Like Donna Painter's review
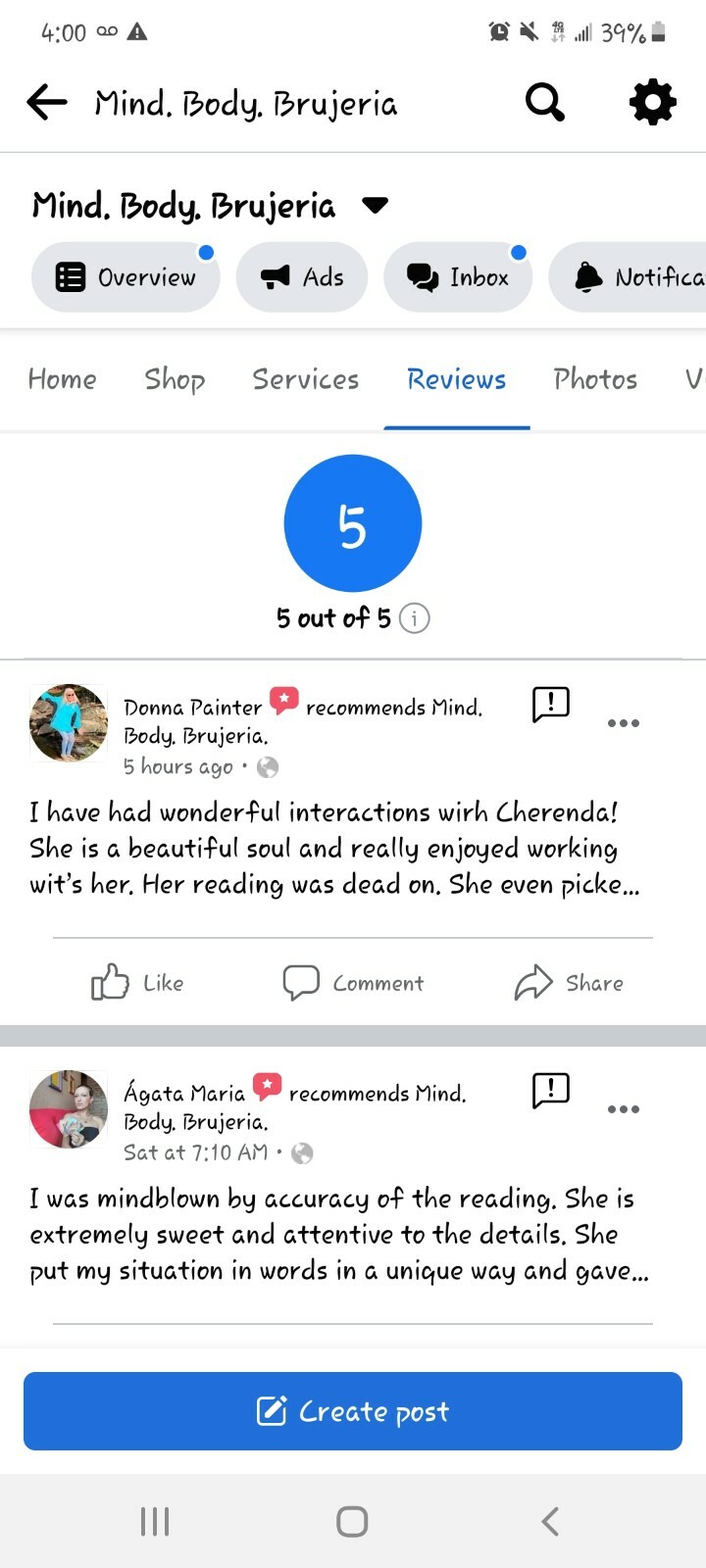The image size is (706, 1568). 137,982
